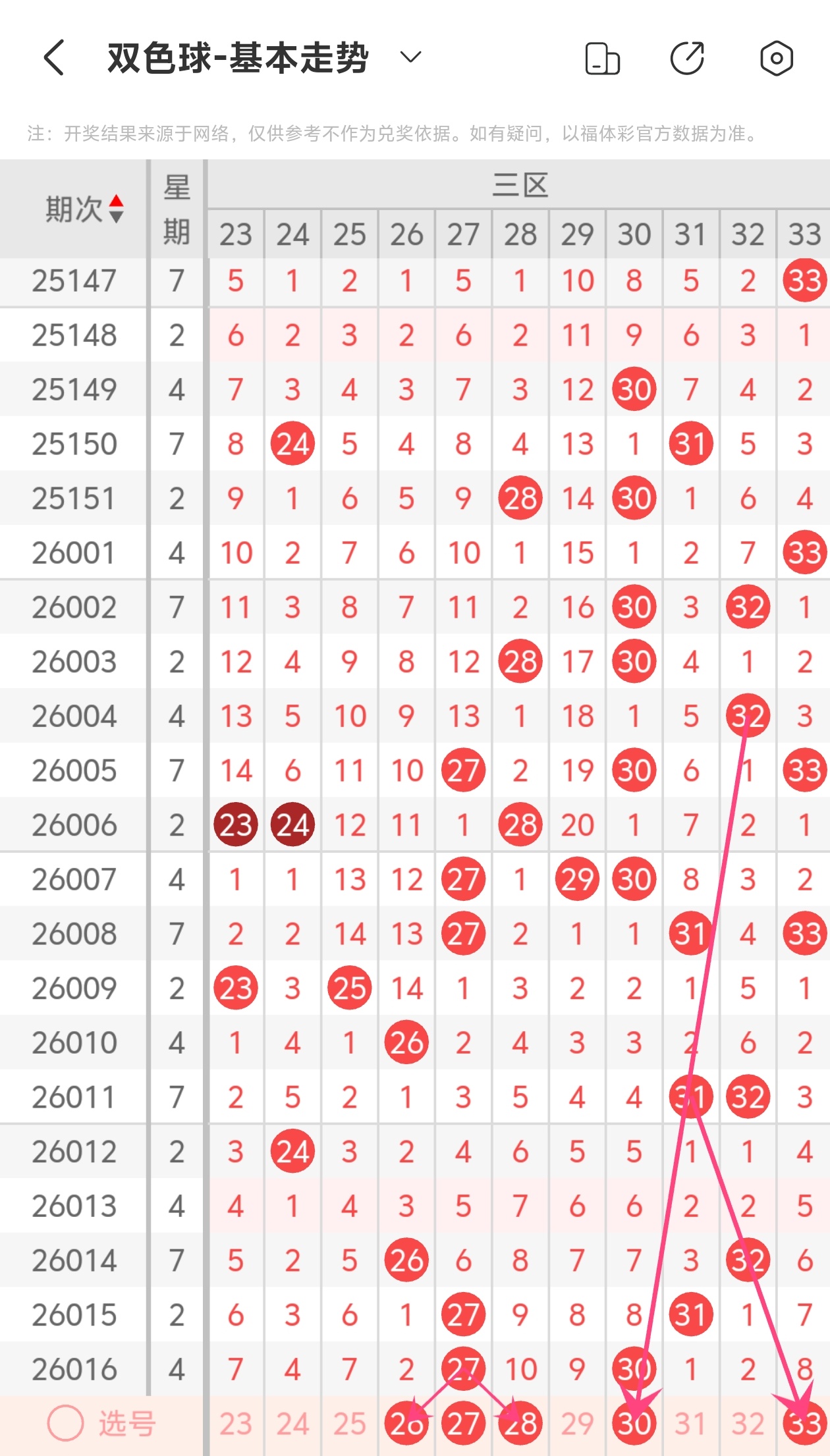Expand the 双色球-基本走势 chart type dropdown
The image size is (830, 1456).
click(410, 58)
